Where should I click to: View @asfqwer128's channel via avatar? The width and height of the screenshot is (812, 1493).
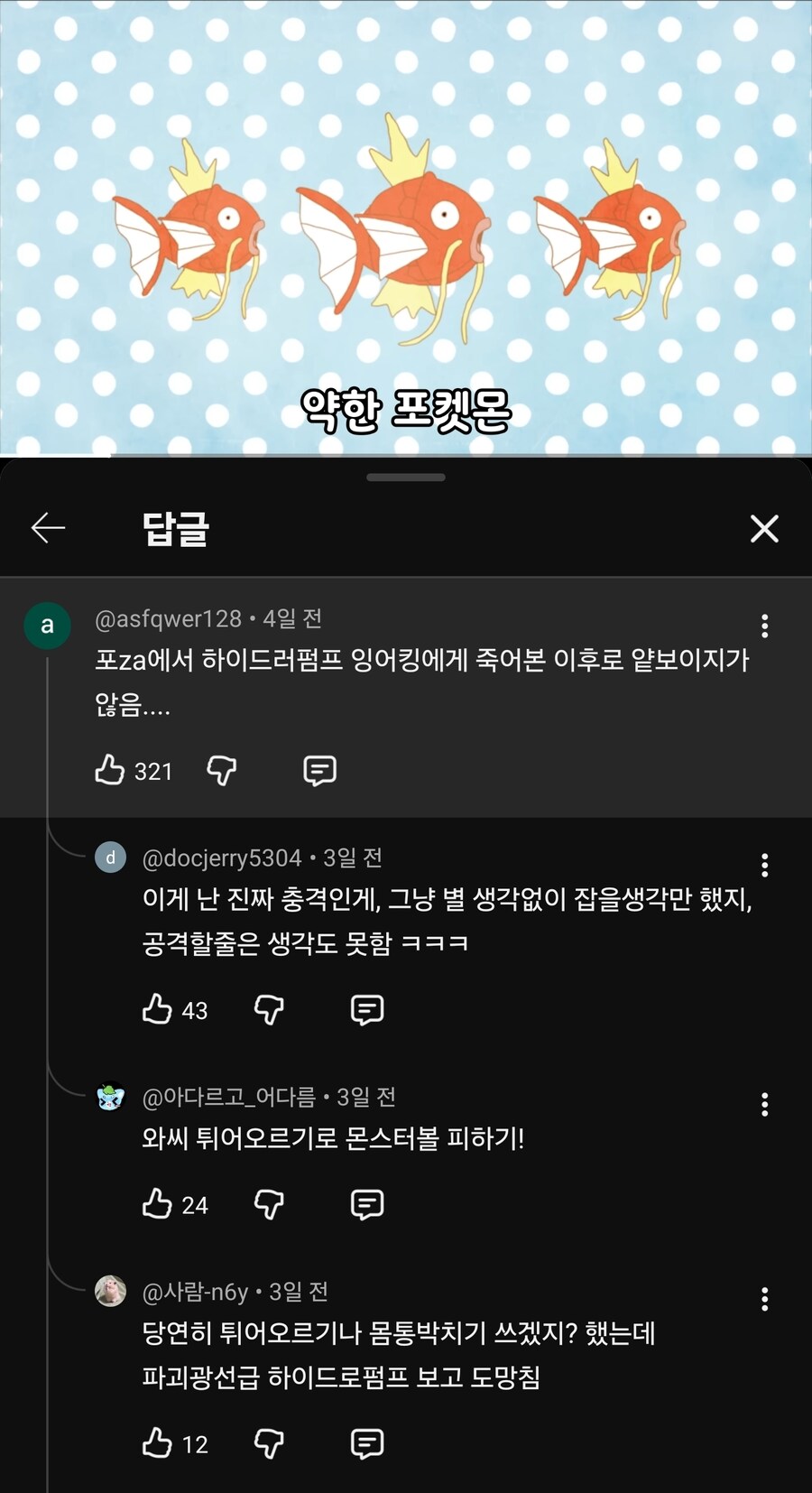click(x=47, y=626)
